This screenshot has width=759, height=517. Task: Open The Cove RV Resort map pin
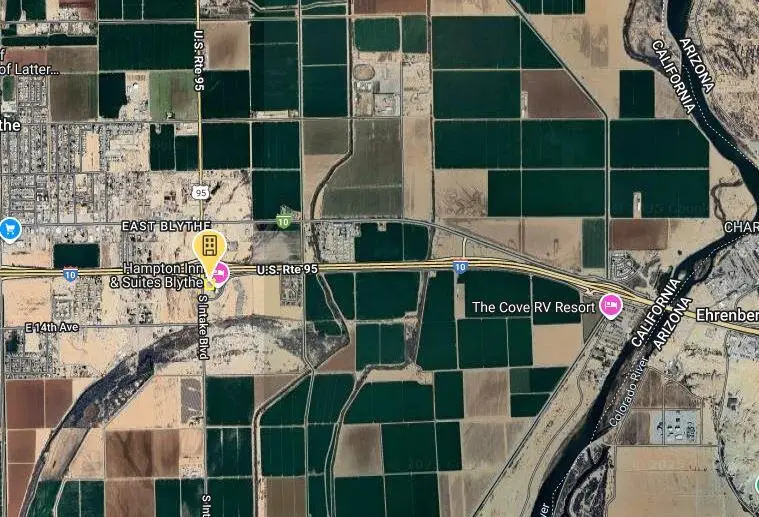click(x=611, y=306)
